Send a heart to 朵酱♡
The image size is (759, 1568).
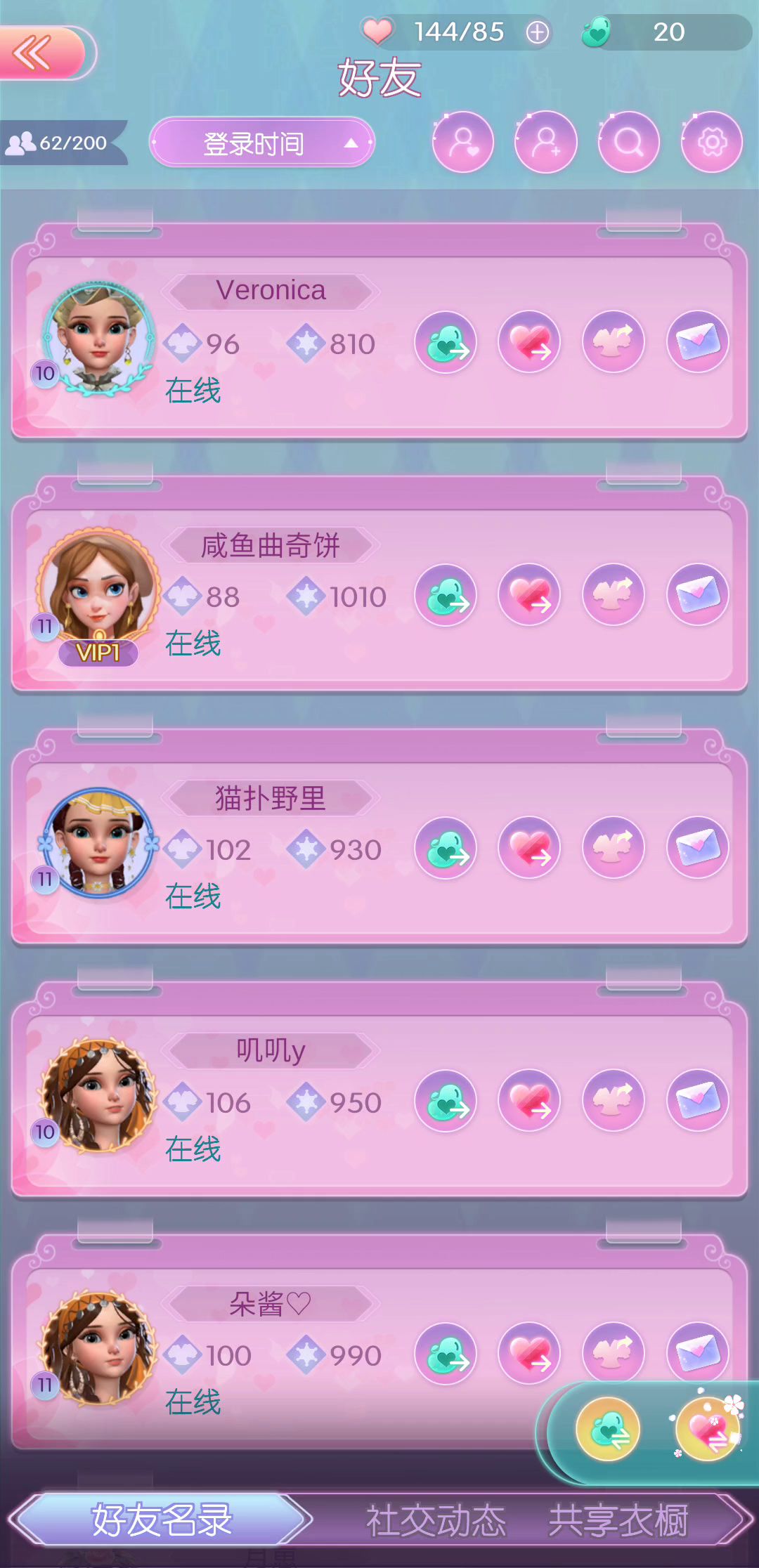tap(529, 1354)
